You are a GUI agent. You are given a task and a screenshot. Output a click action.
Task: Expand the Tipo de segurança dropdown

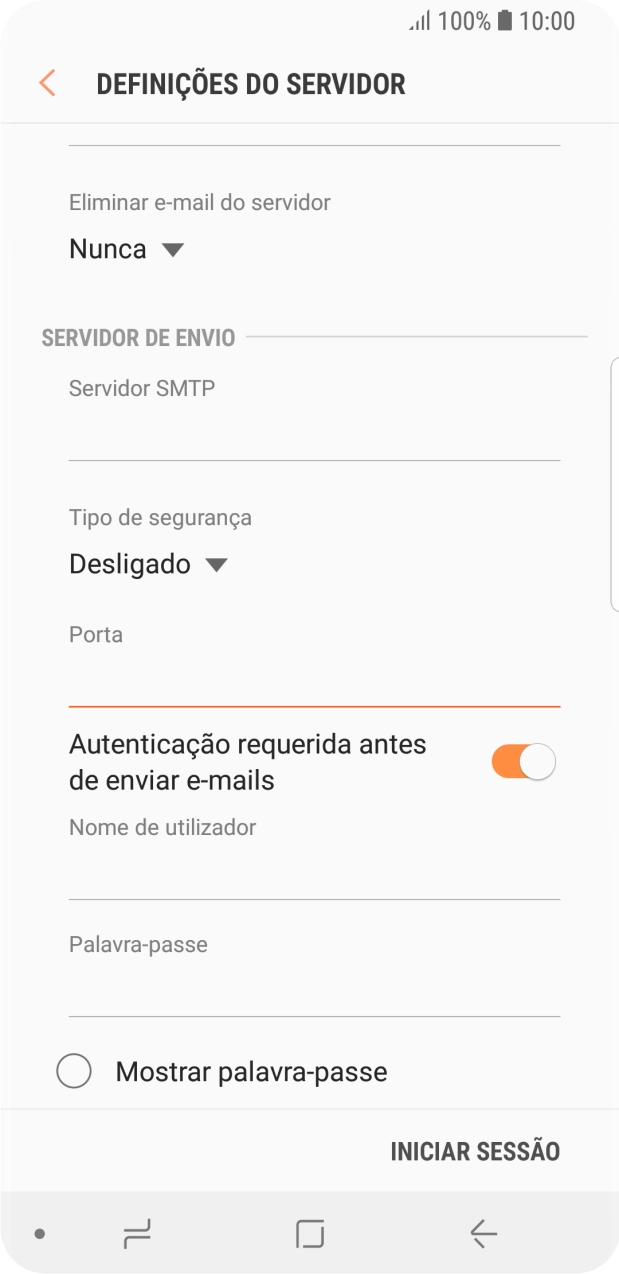[x=148, y=564]
